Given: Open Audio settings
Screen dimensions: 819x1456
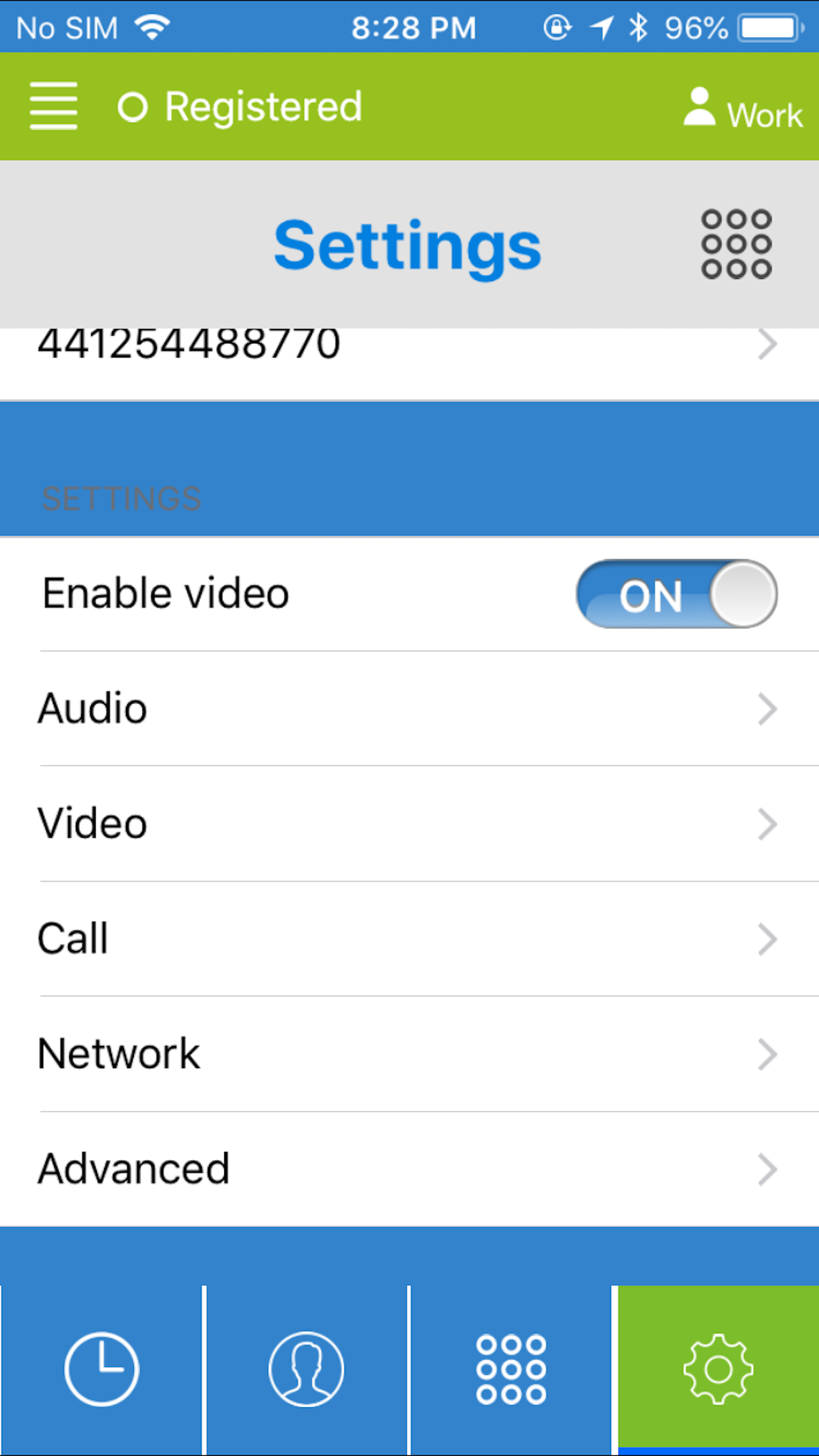Looking at the screenshot, I should (409, 709).
